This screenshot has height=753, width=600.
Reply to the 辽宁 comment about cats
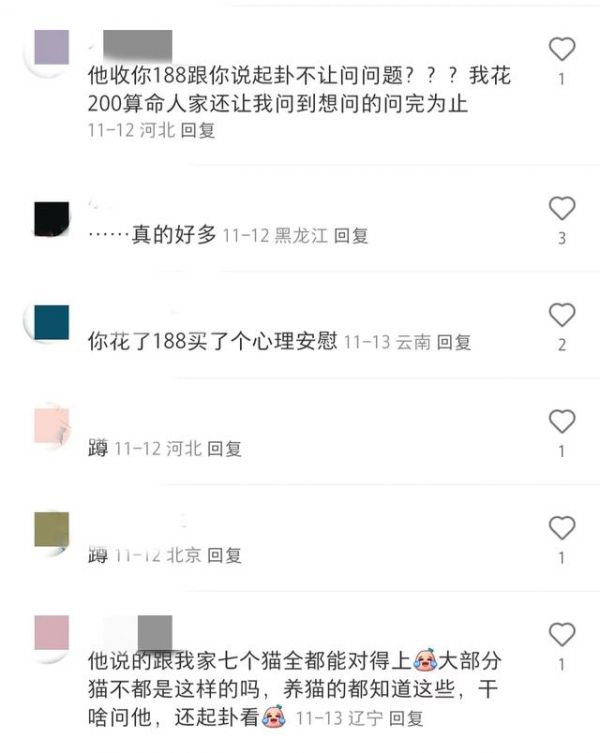coord(407,718)
